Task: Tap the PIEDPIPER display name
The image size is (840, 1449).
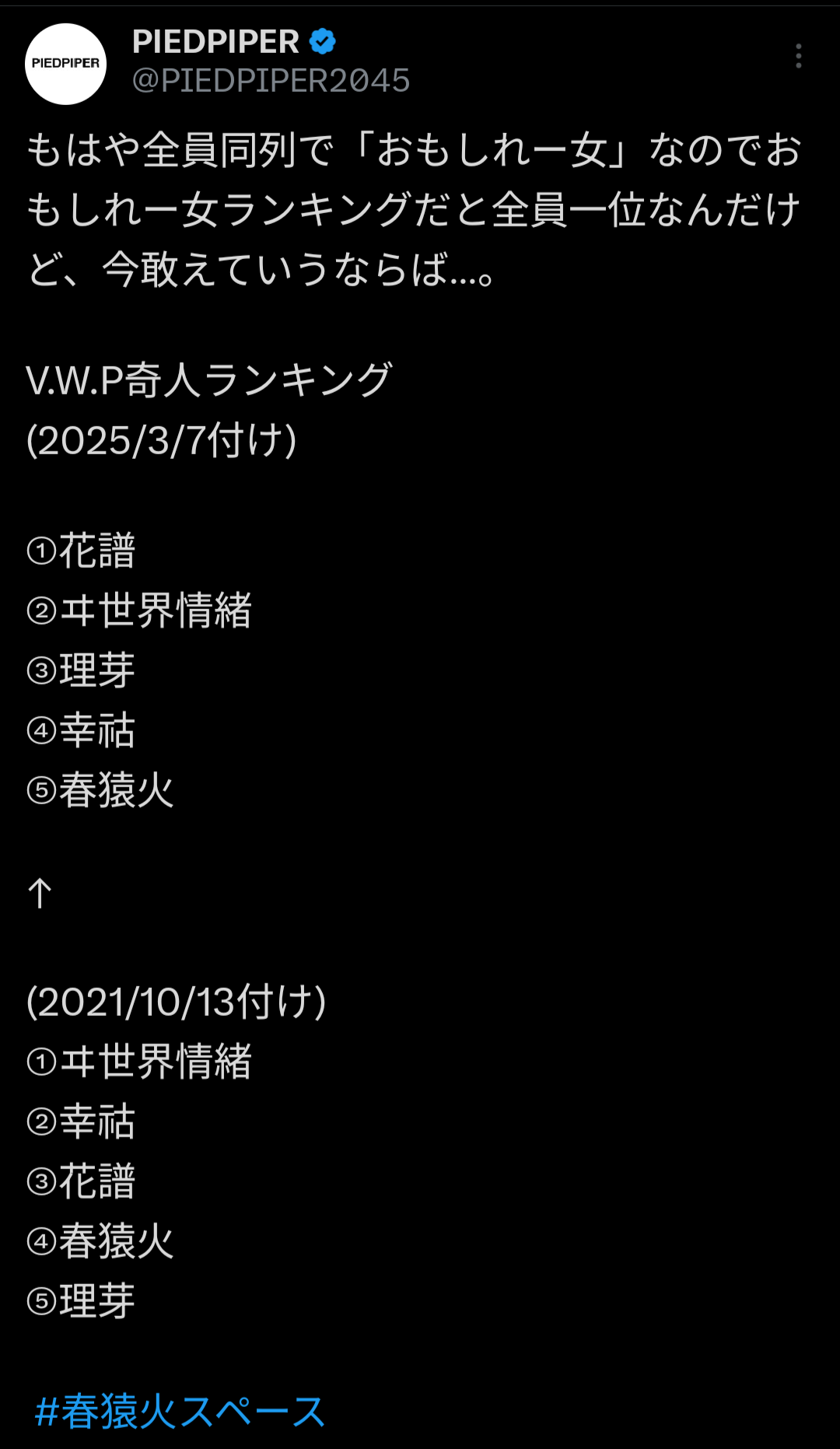Action: tap(215, 42)
